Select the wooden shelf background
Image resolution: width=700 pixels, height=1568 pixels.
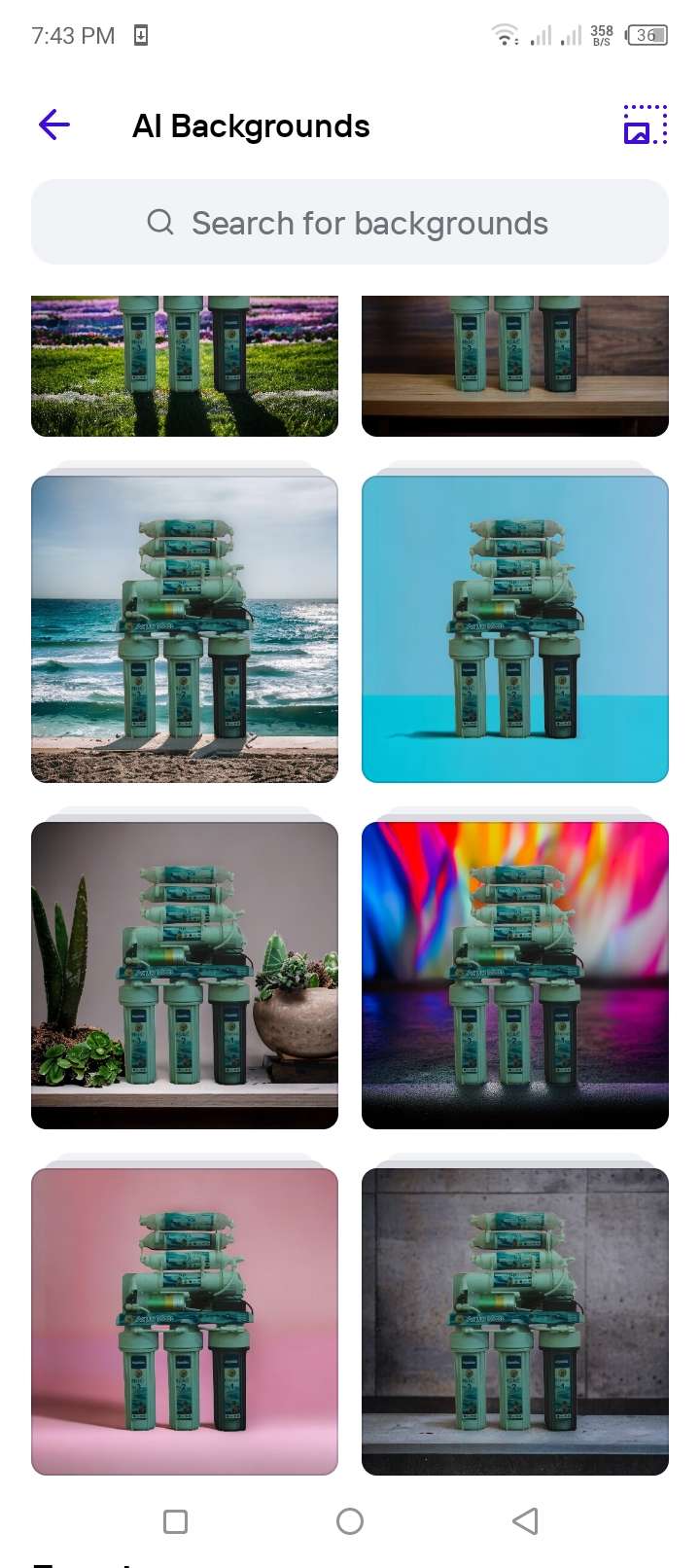pos(515,366)
